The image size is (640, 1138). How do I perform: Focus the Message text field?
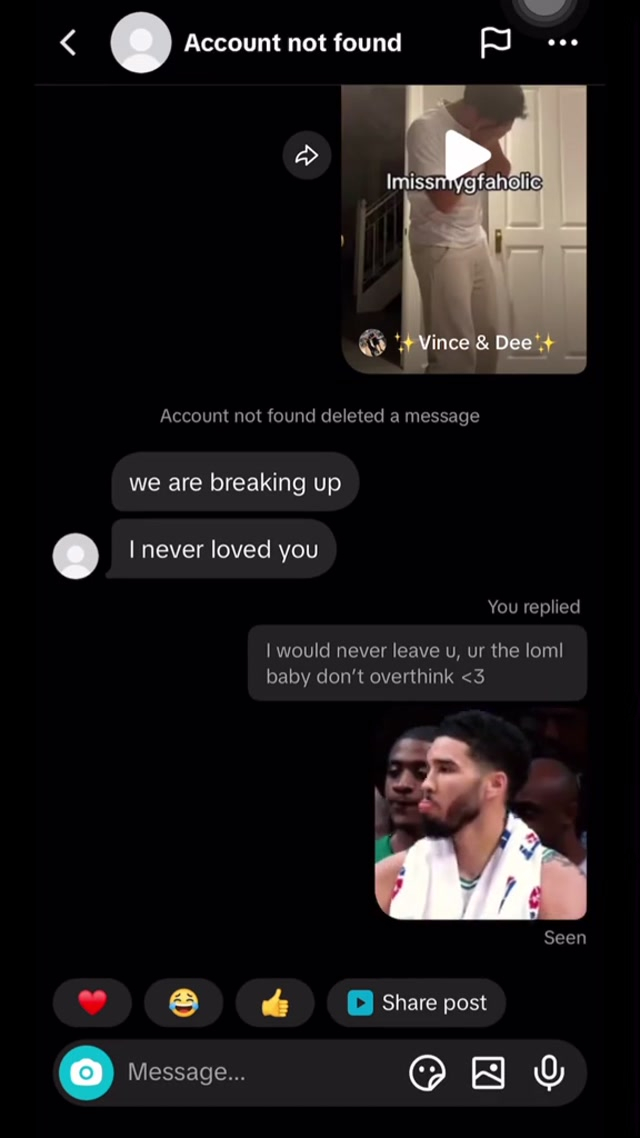point(250,1072)
